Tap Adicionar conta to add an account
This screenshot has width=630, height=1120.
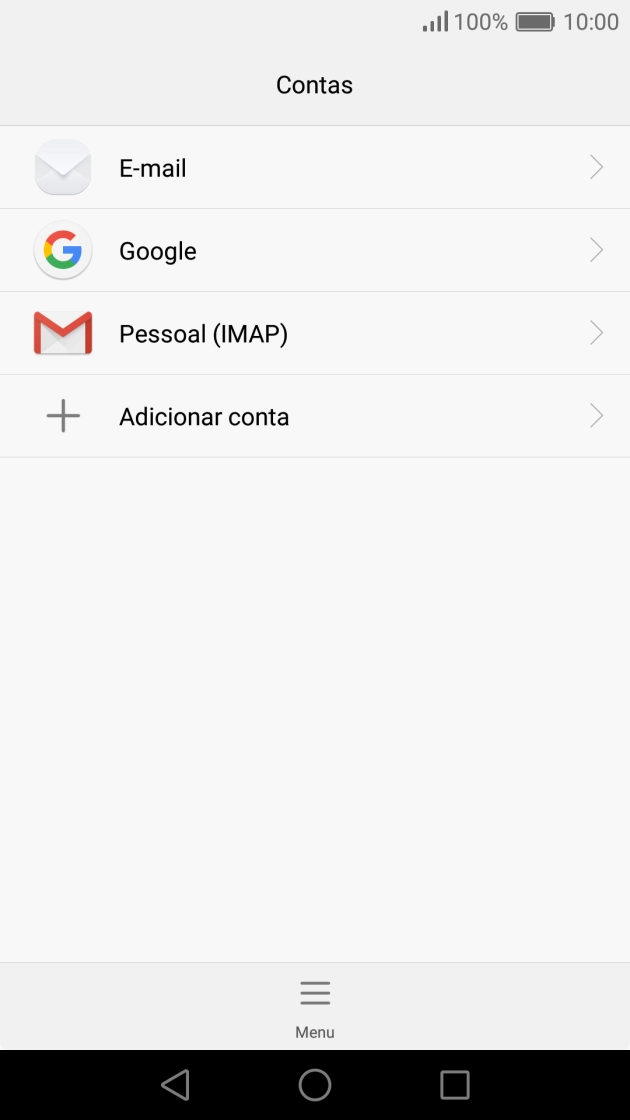[x=314, y=417]
